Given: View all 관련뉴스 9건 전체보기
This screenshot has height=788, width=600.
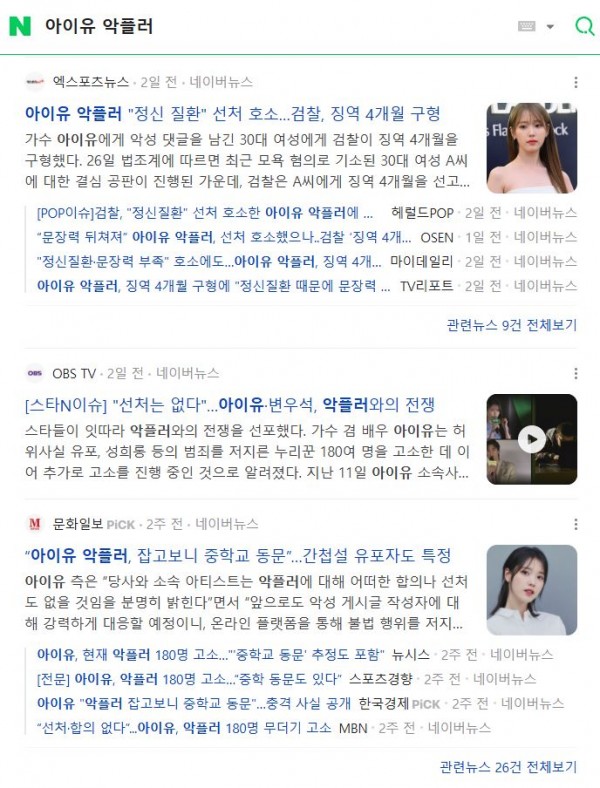Looking at the screenshot, I should 511,325.
